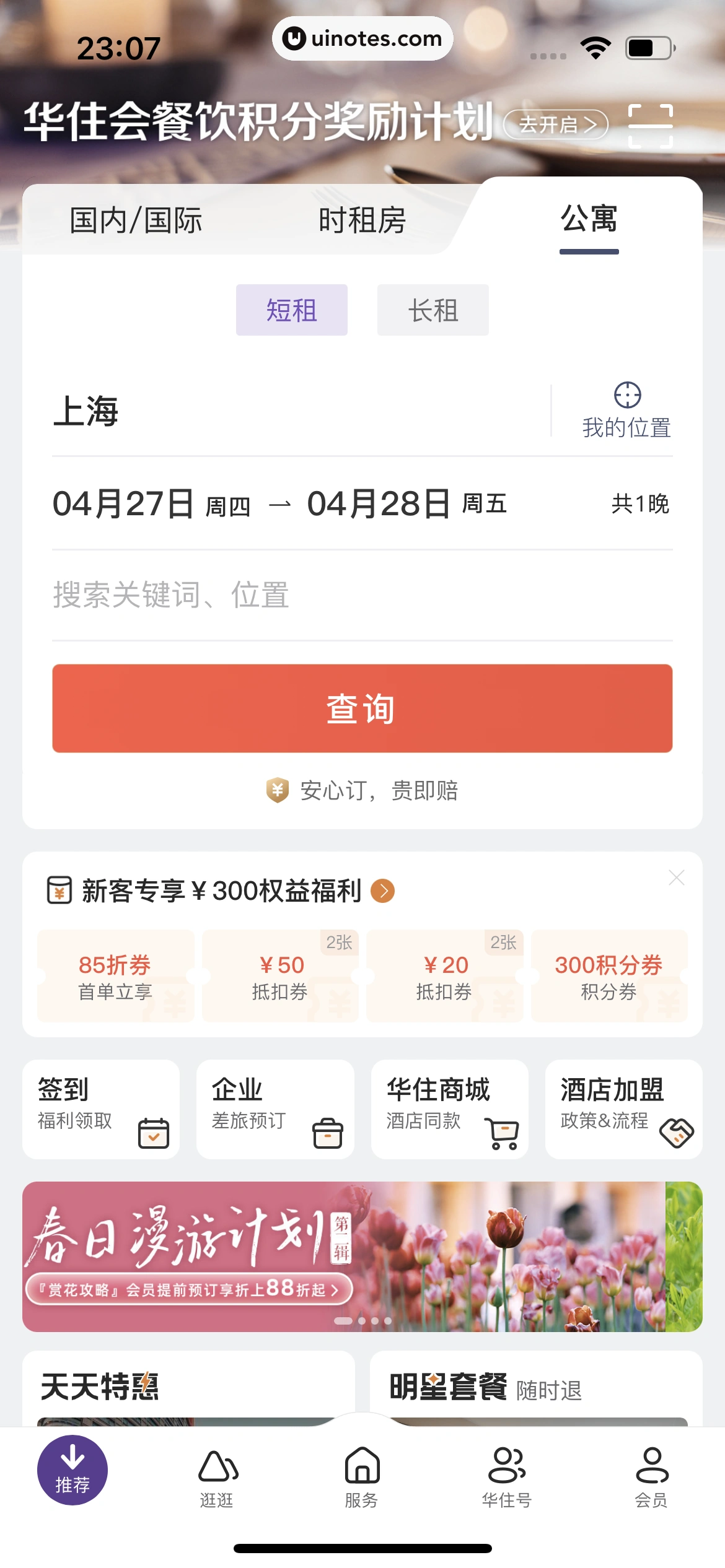725x1568 pixels.
Task: Go to the 逛逛 tab
Action: 217,1477
